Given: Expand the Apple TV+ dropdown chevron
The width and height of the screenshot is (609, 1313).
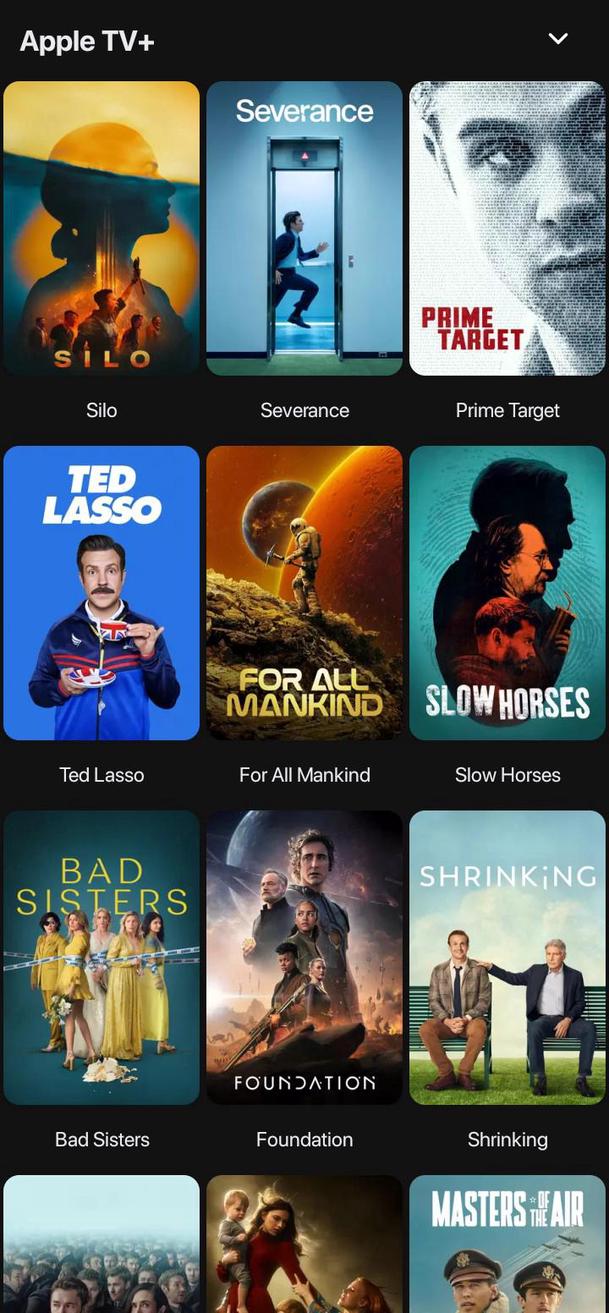Looking at the screenshot, I should click(558, 39).
